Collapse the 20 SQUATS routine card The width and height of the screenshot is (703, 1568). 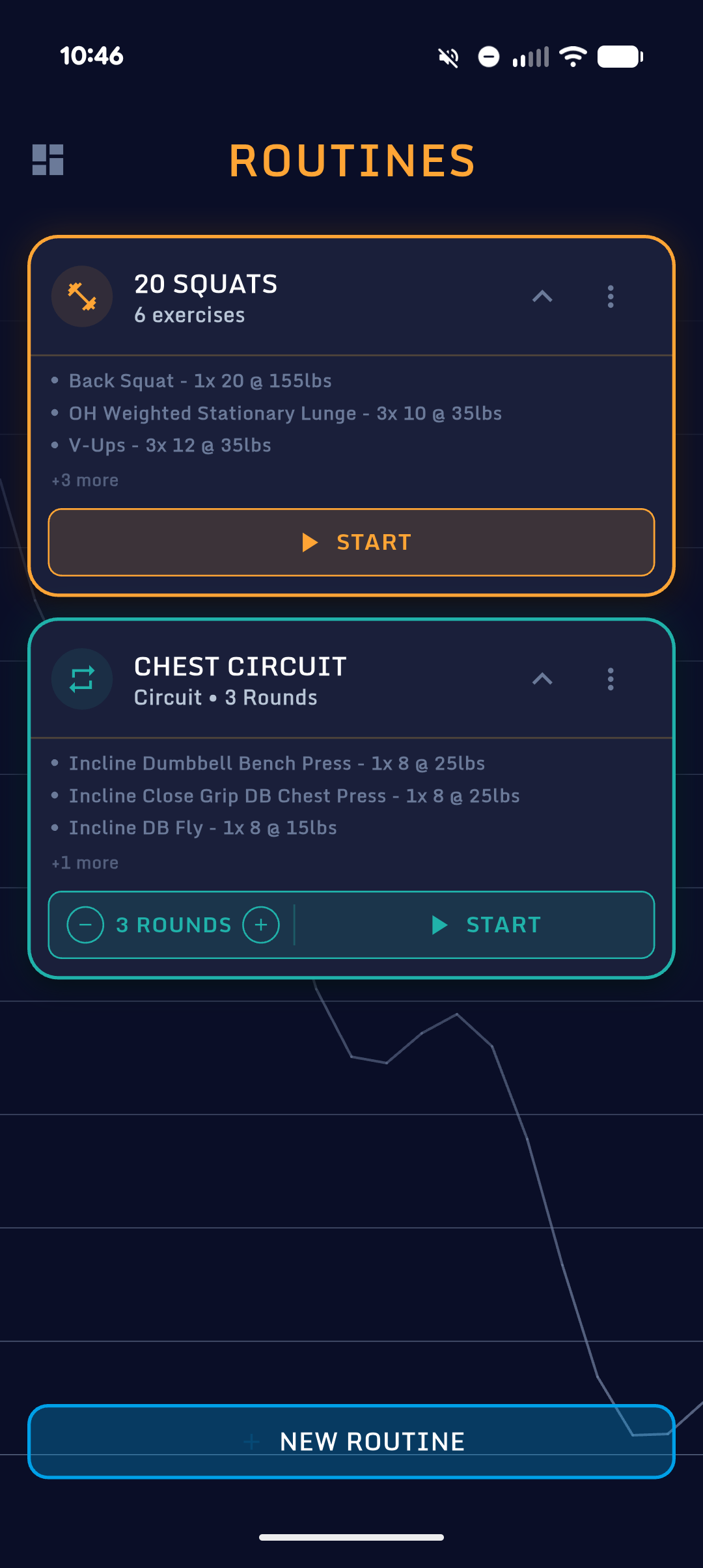click(x=542, y=296)
